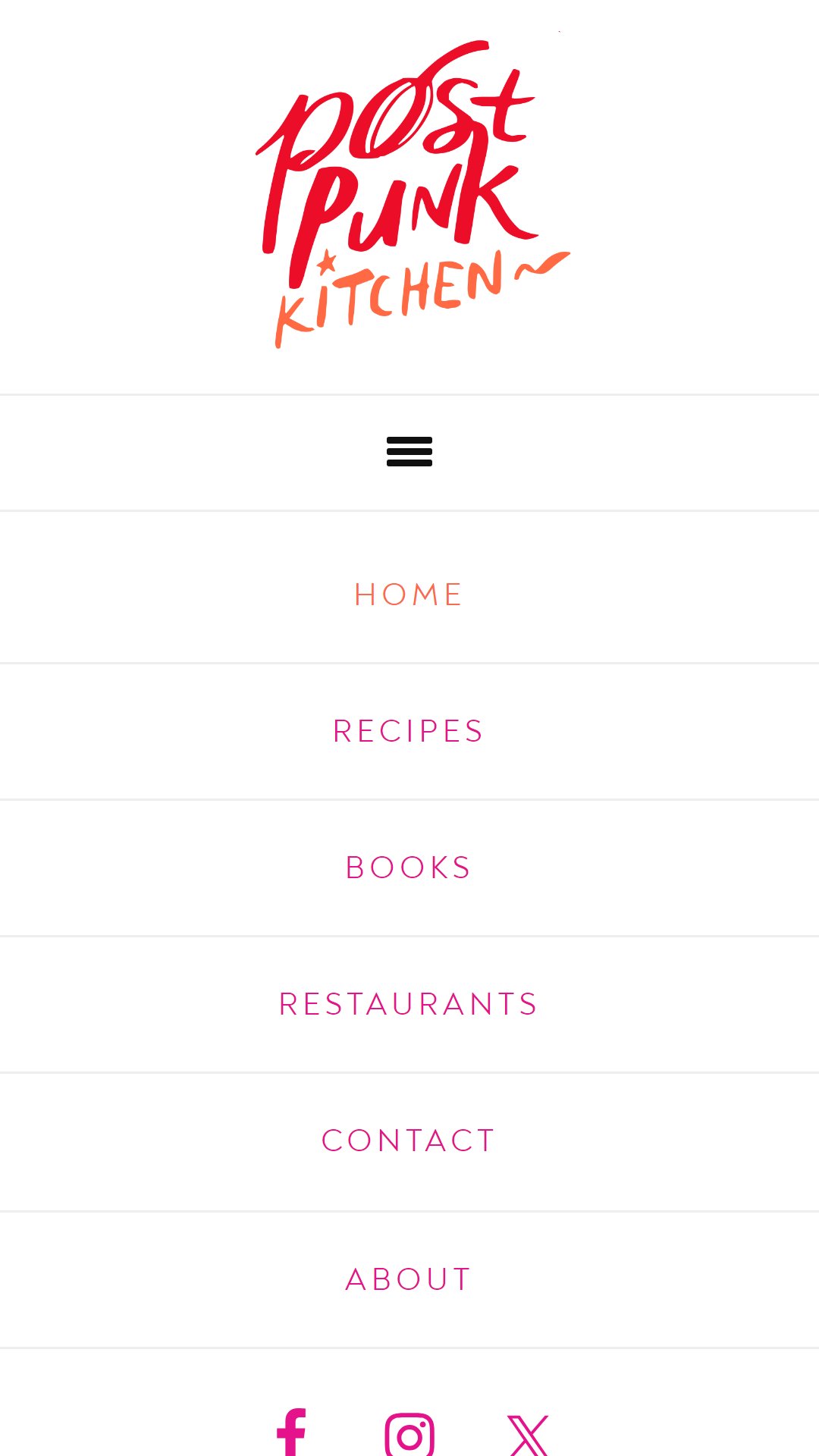The height and width of the screenshot is (1456, 819).
Task: Open the X (Twitter) profile
Action: click(528, 1436)
